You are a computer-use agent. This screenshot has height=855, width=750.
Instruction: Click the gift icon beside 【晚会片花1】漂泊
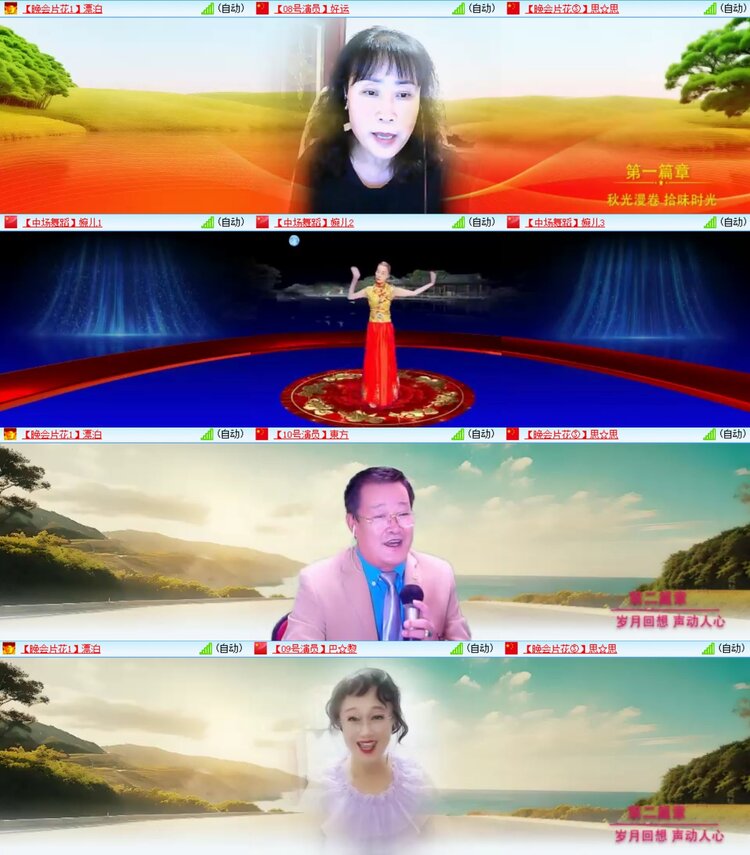13,9
